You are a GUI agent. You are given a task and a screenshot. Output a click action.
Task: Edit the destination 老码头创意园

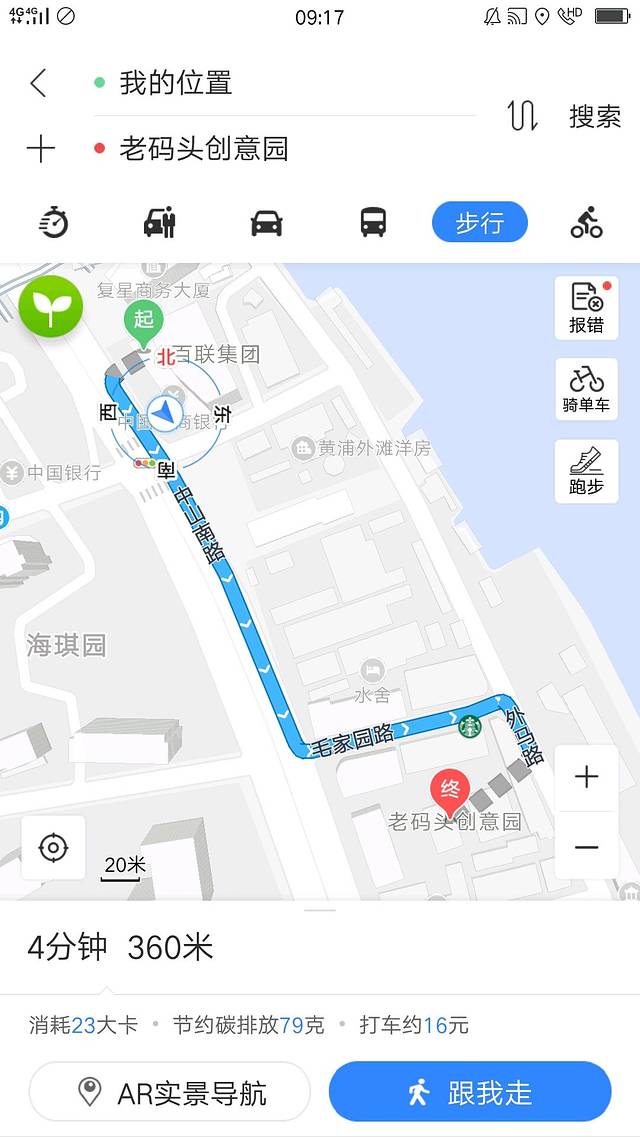pyautogui.click(x=204, y=149)
